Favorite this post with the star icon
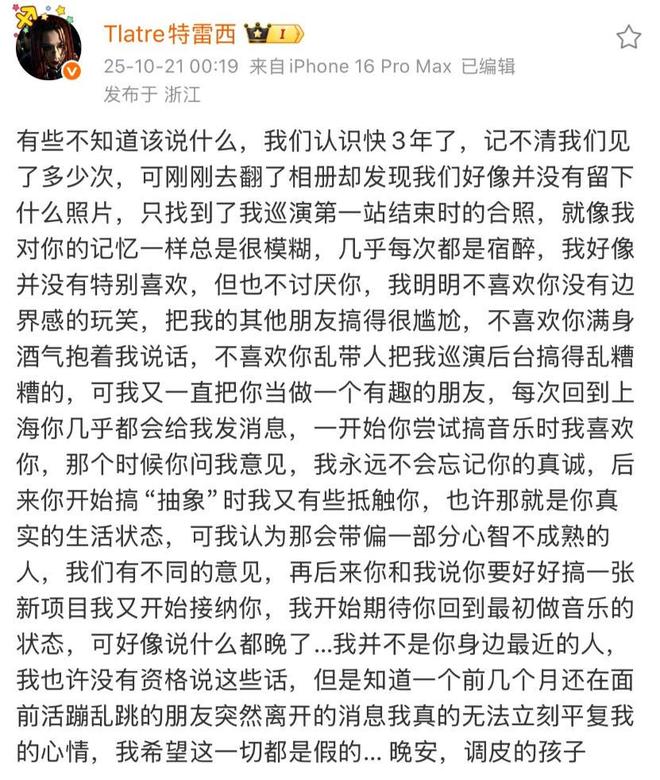This screenshot has height=780, width=660. coord(627,37)
